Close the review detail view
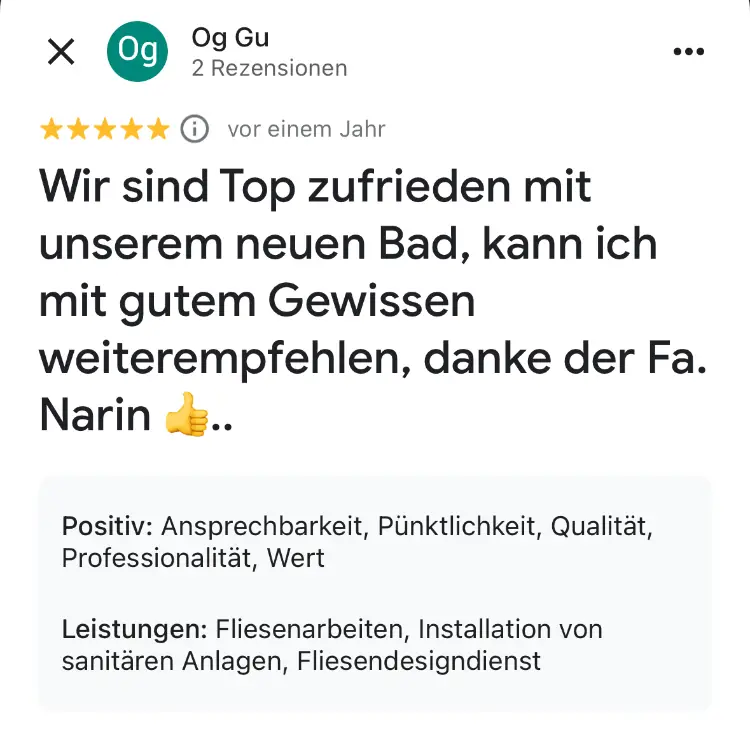Image resolution: width=750 pixels, height=736 pixels. point(61,52)
